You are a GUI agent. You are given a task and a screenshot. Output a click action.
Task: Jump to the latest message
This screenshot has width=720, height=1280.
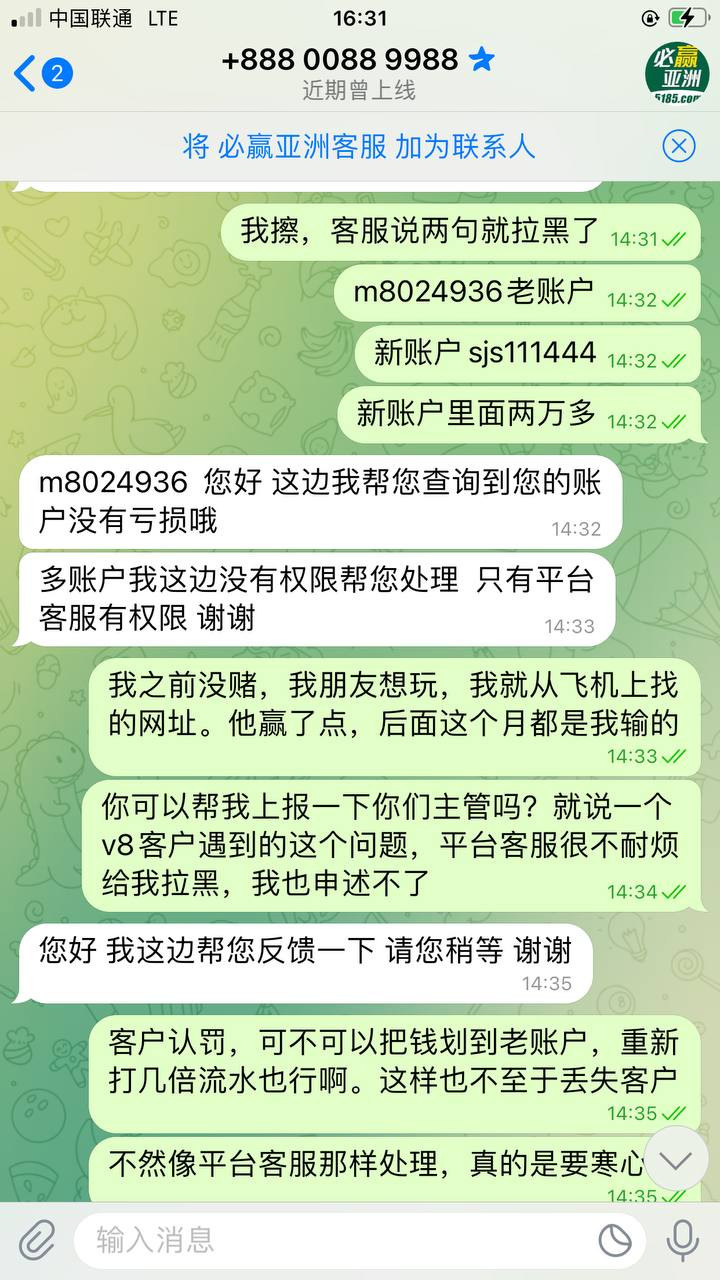click(677, 1159)
